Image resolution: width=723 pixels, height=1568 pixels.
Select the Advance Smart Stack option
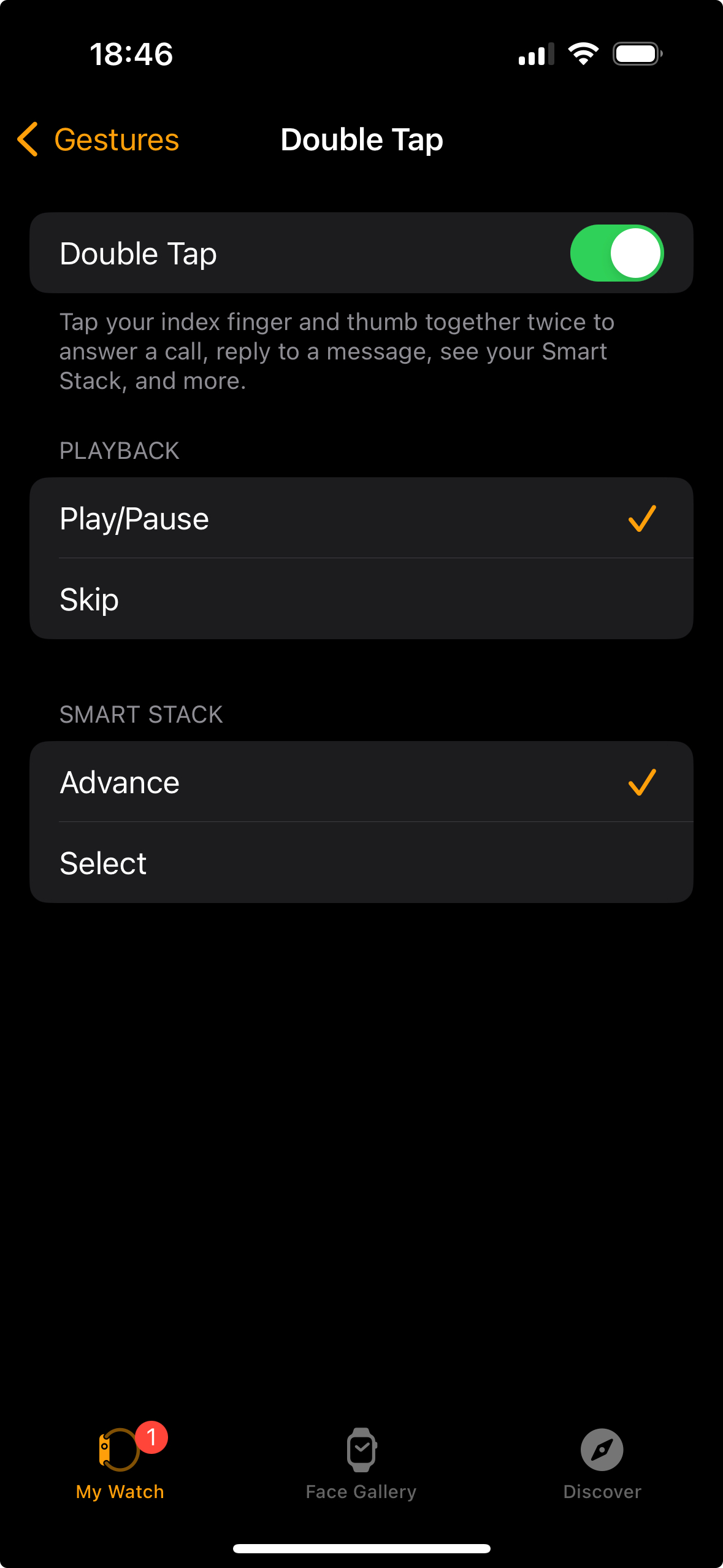(245, 781)
